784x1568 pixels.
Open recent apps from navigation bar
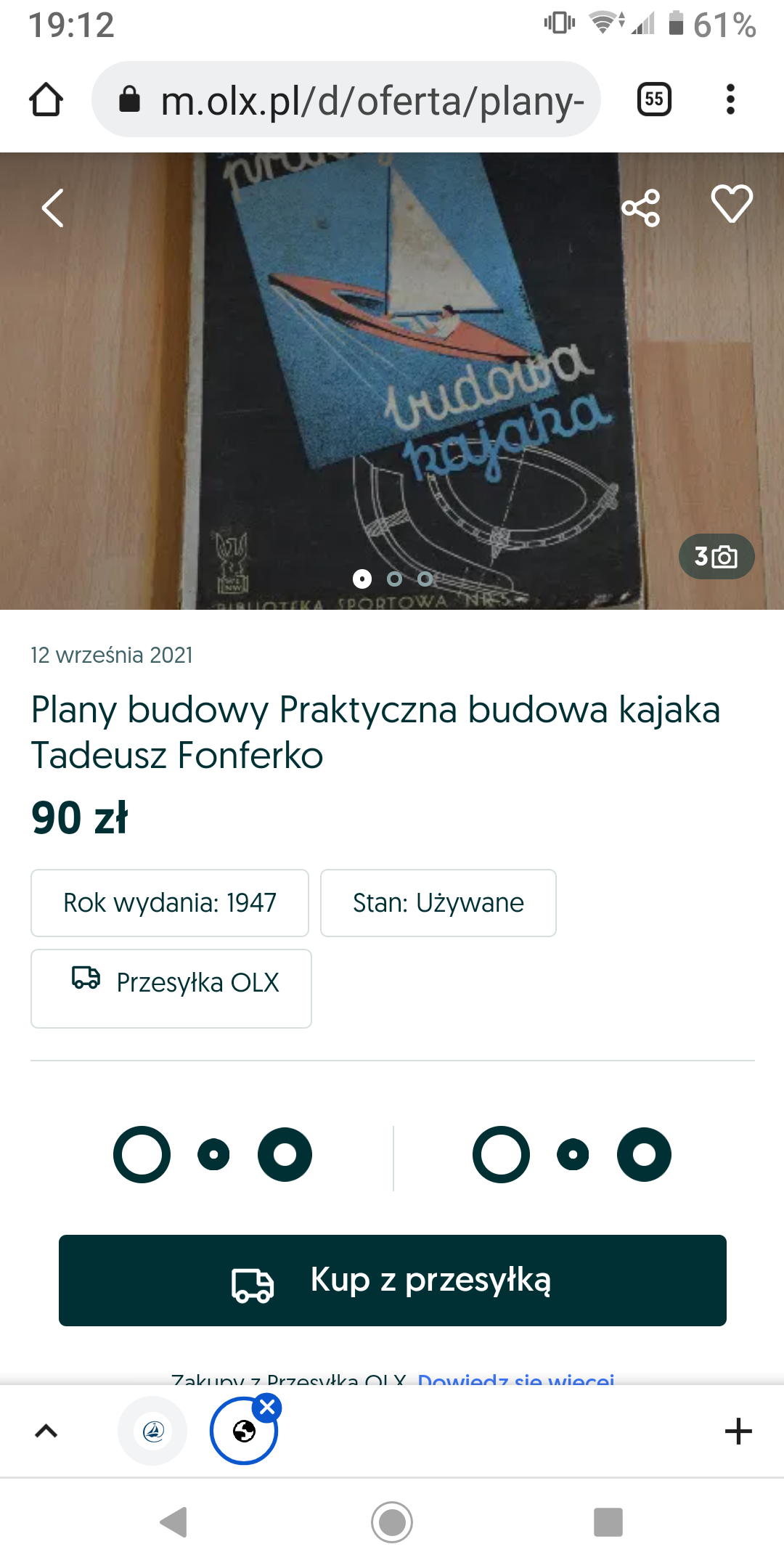click(608, 1522)
